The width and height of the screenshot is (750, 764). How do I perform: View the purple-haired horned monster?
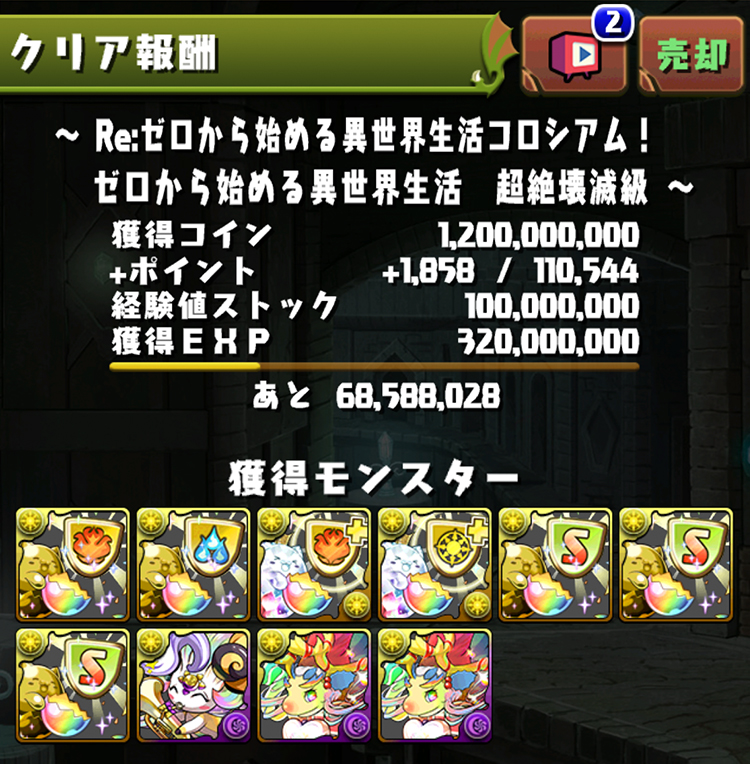tap(193, 684)
